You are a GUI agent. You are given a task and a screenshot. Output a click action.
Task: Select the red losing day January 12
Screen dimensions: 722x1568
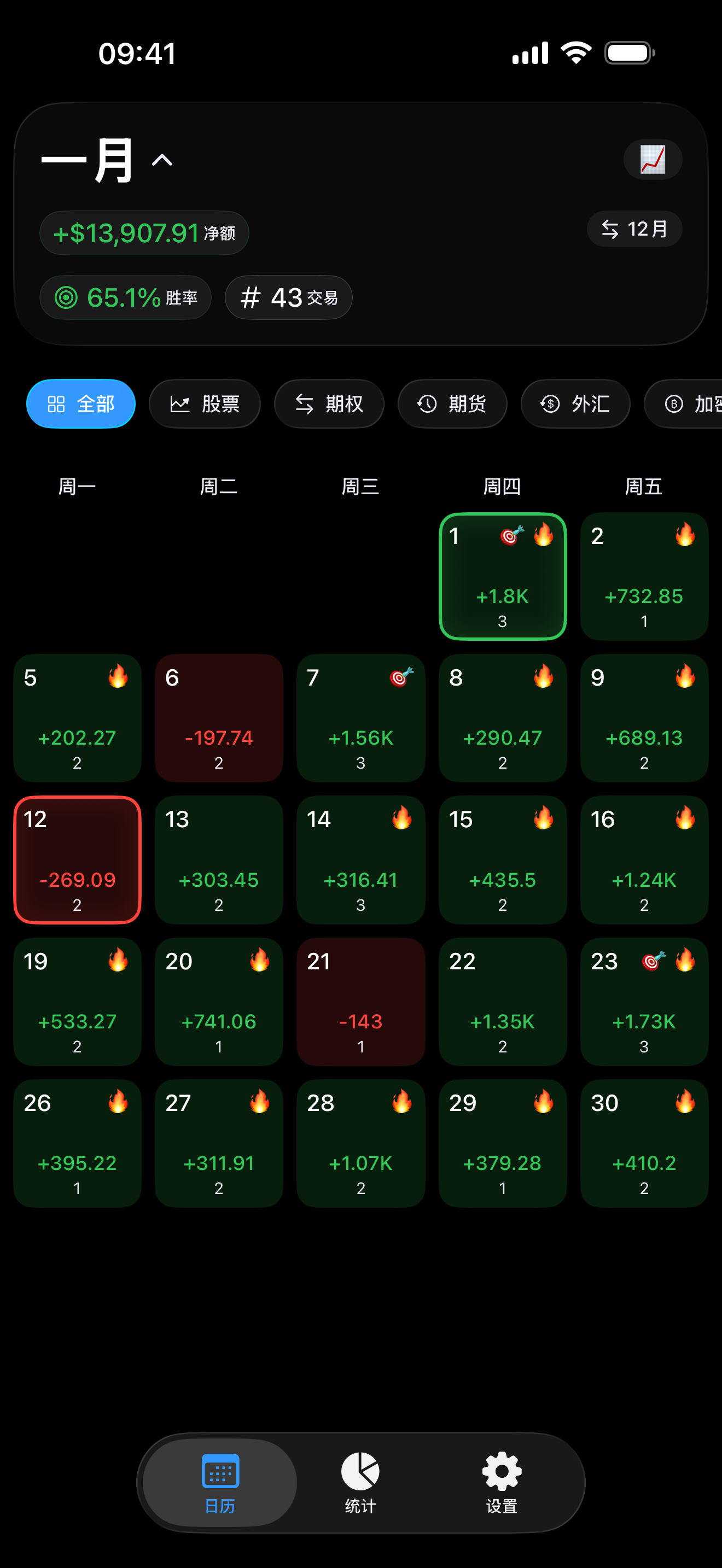pos(77,861)
